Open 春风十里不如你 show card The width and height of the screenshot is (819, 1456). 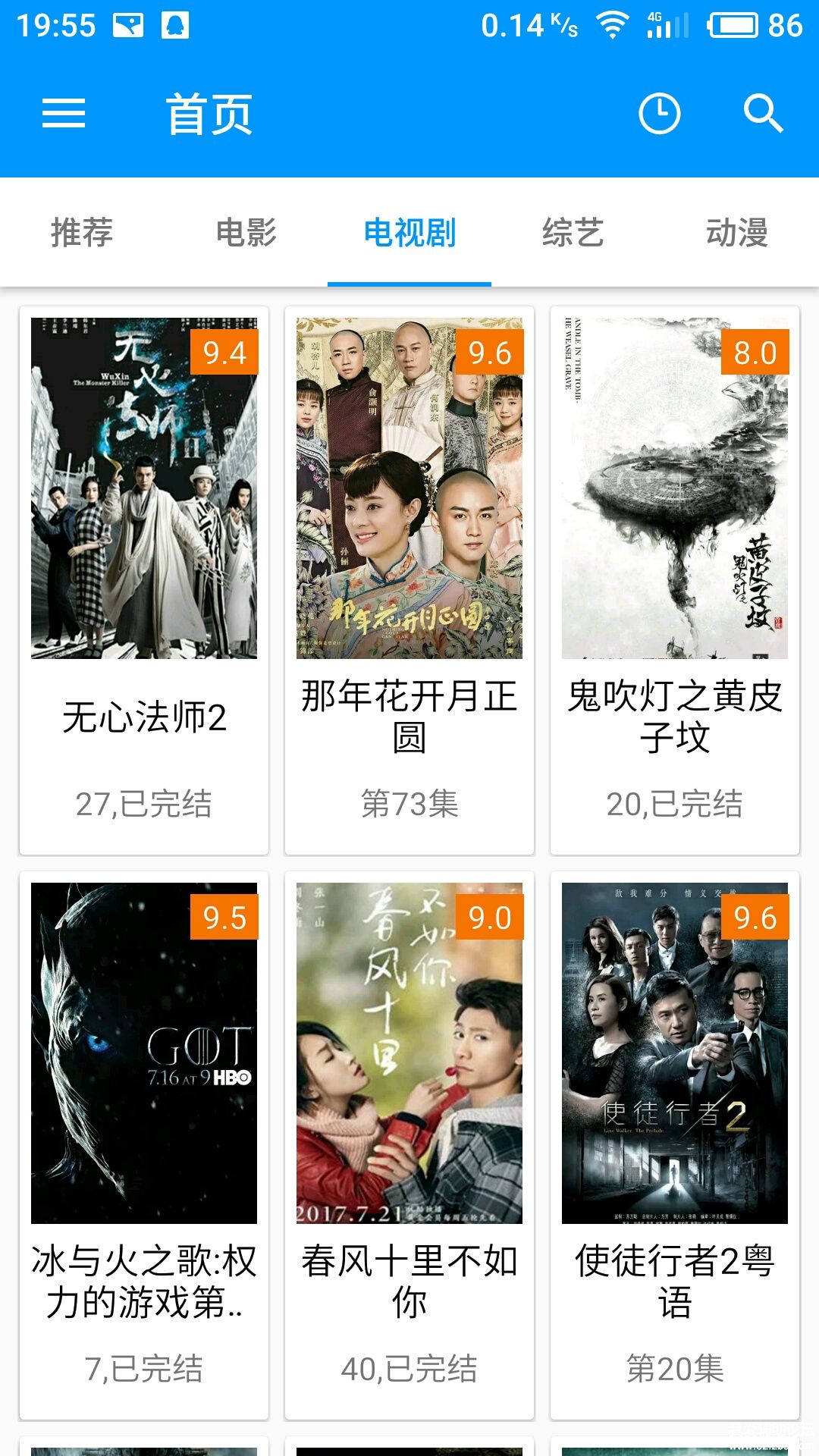[409, 1145]
